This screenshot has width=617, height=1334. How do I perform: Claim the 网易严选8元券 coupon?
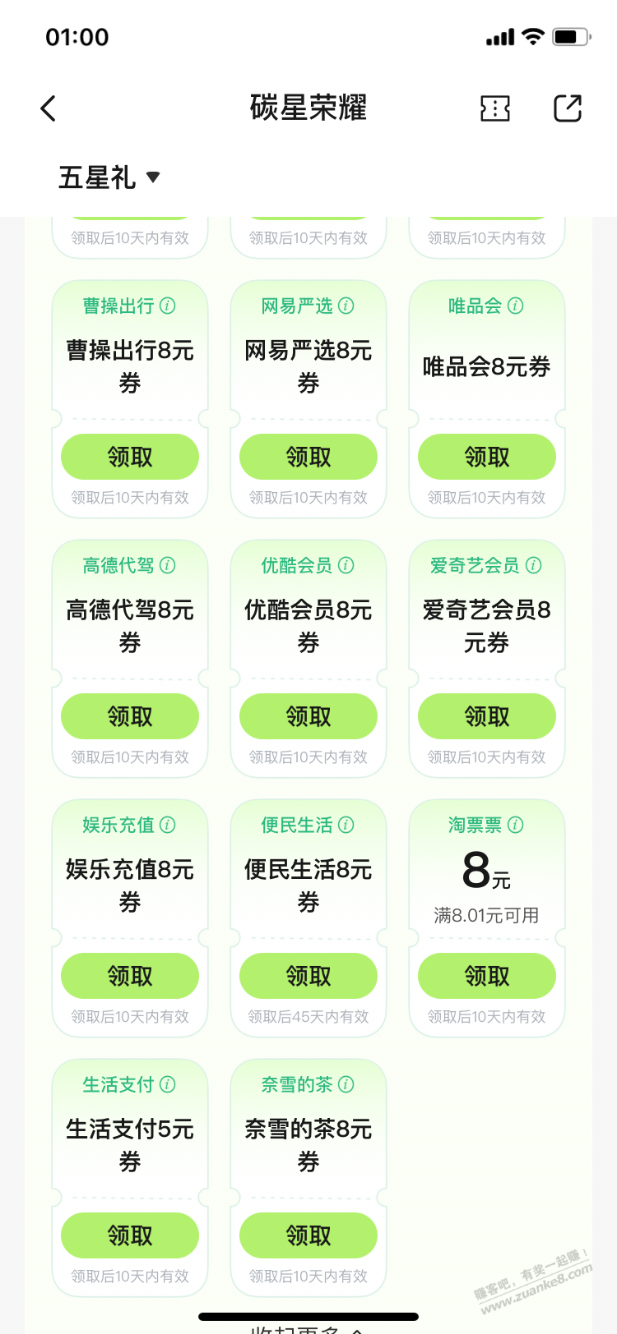click(x=308, y=457)
